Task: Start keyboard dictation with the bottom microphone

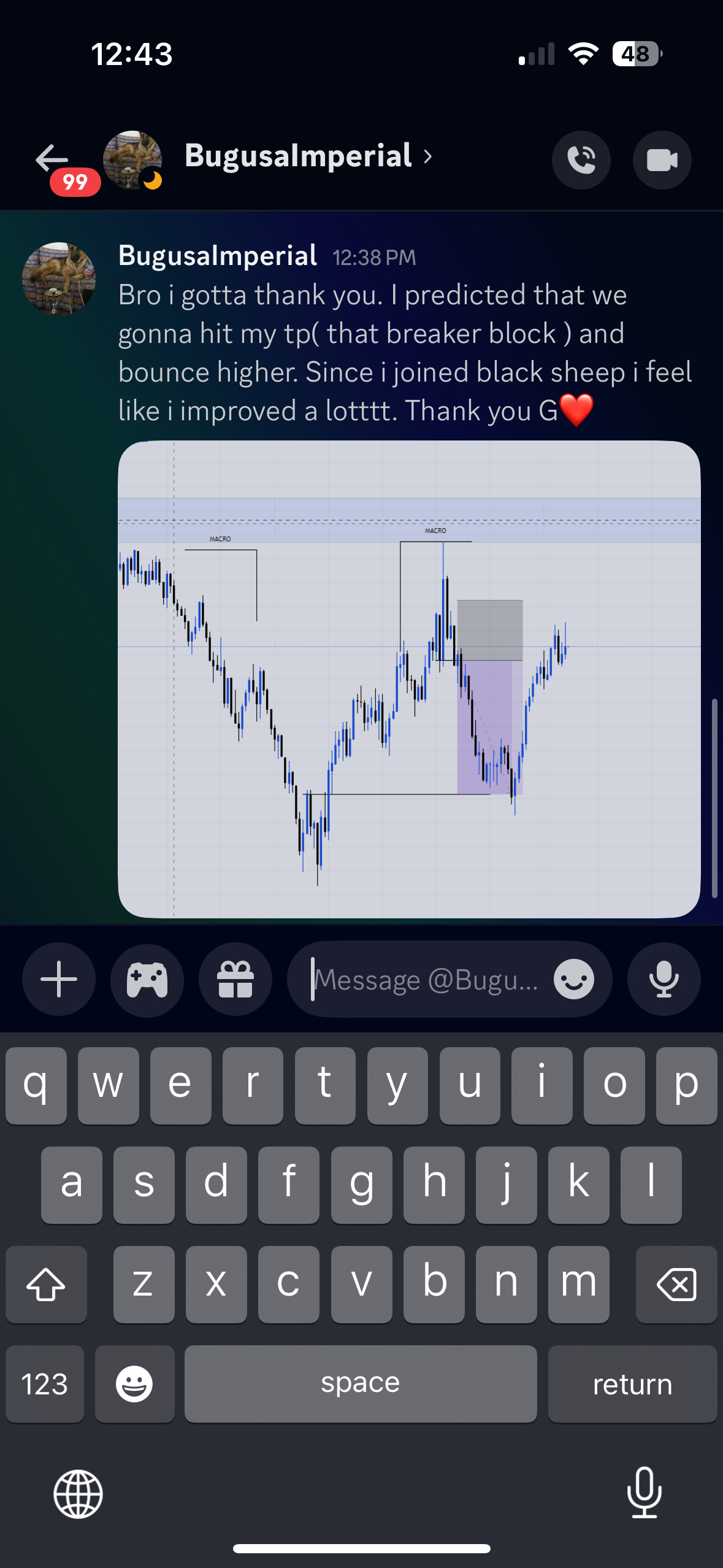Action: click(644, 1493)
